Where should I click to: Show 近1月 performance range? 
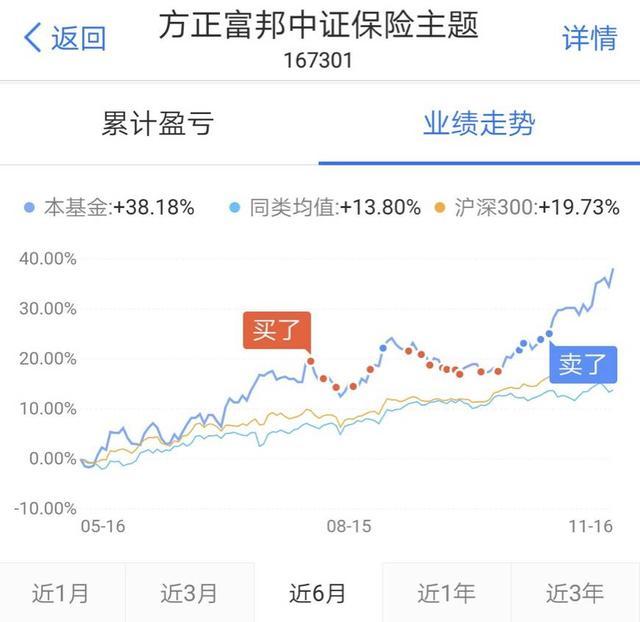tap(61, 592)
